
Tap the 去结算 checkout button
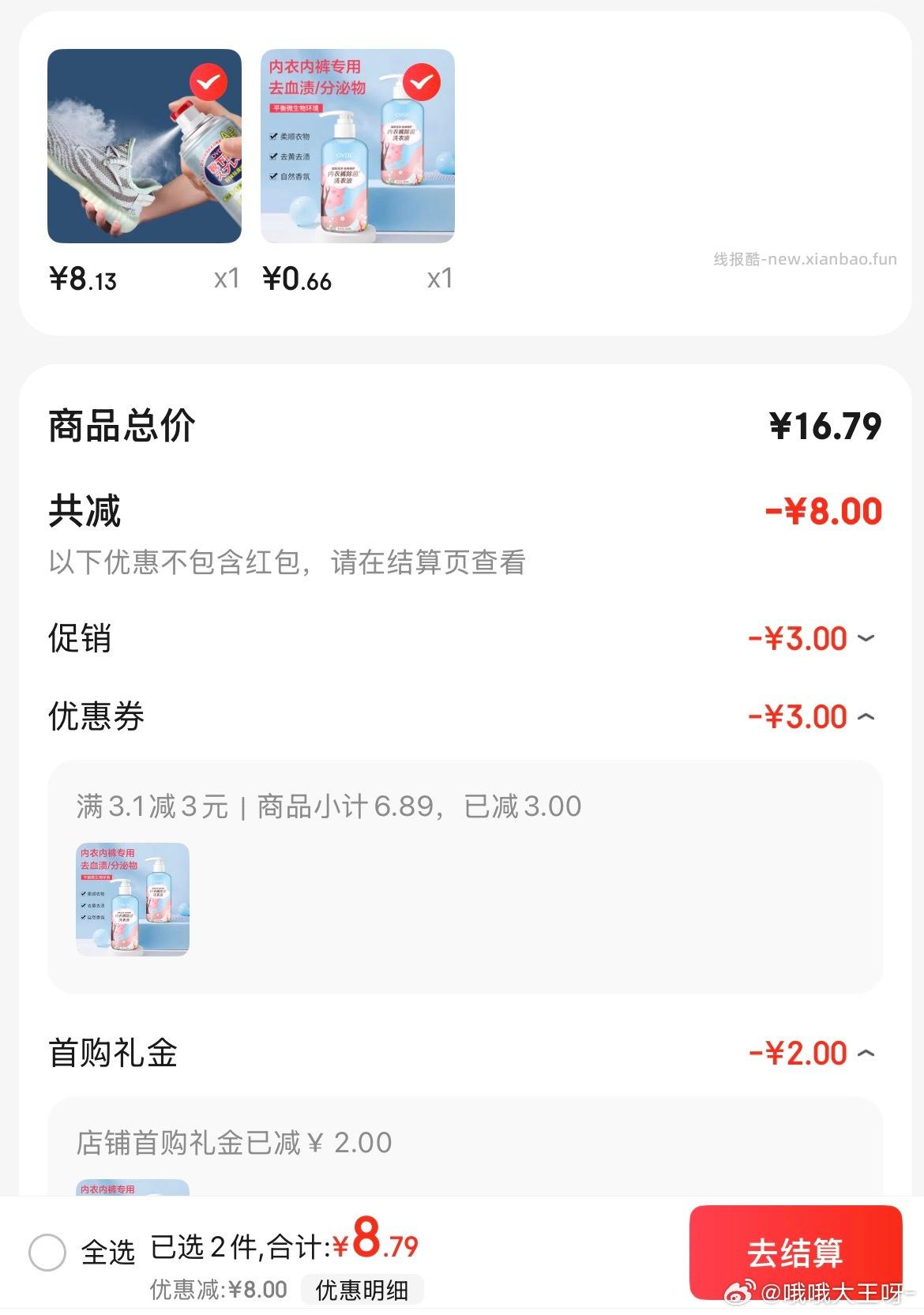coord(796,1250)
